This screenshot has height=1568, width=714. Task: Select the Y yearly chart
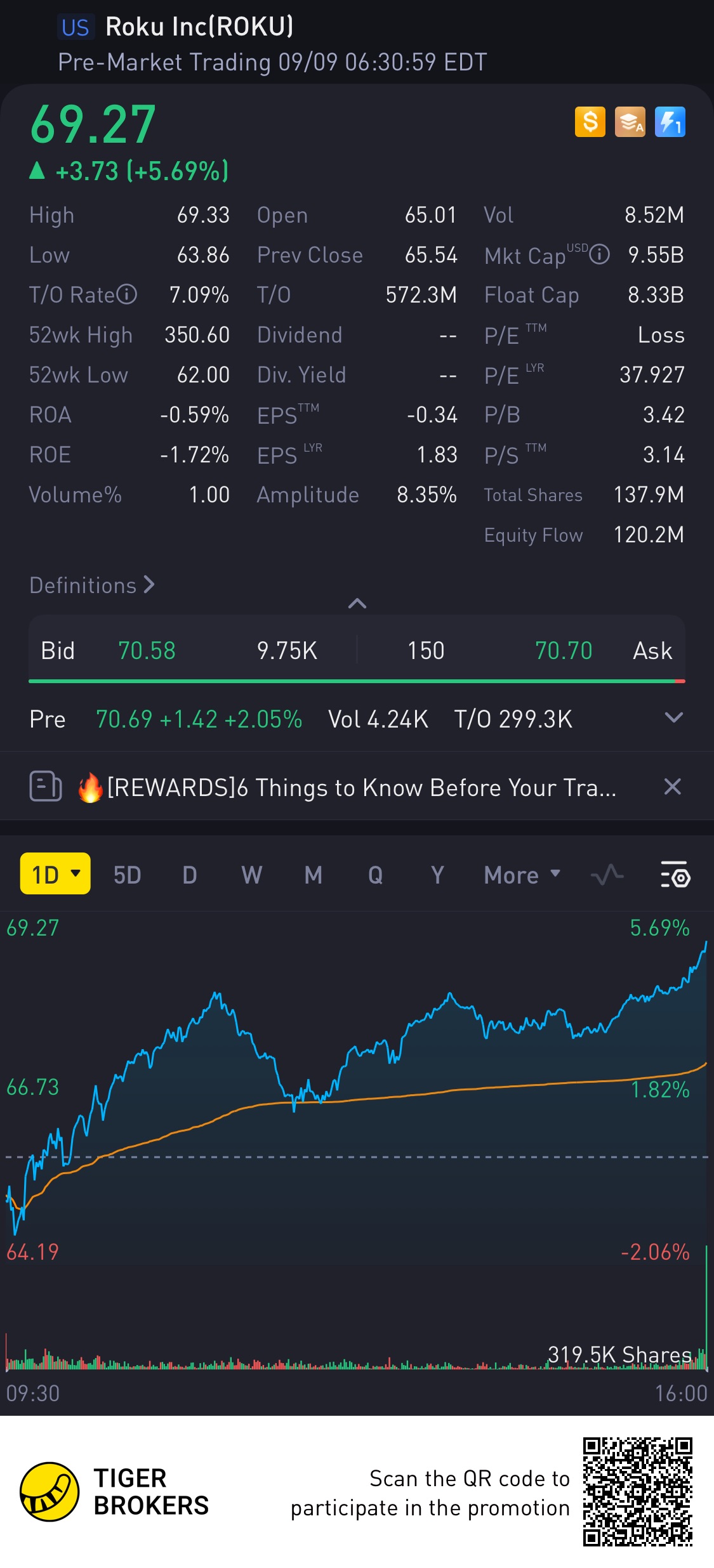click(x=437, y=875)
